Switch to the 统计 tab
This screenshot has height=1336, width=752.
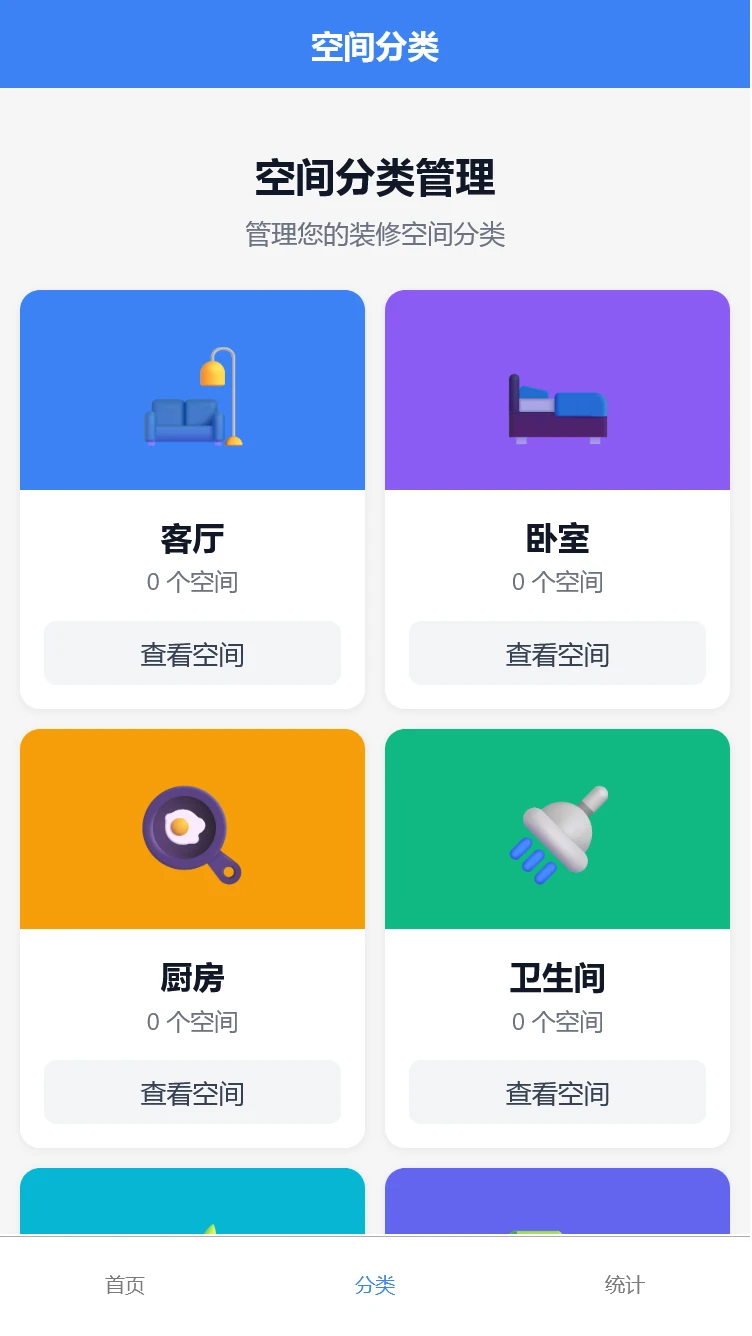tap(625, 1286)
